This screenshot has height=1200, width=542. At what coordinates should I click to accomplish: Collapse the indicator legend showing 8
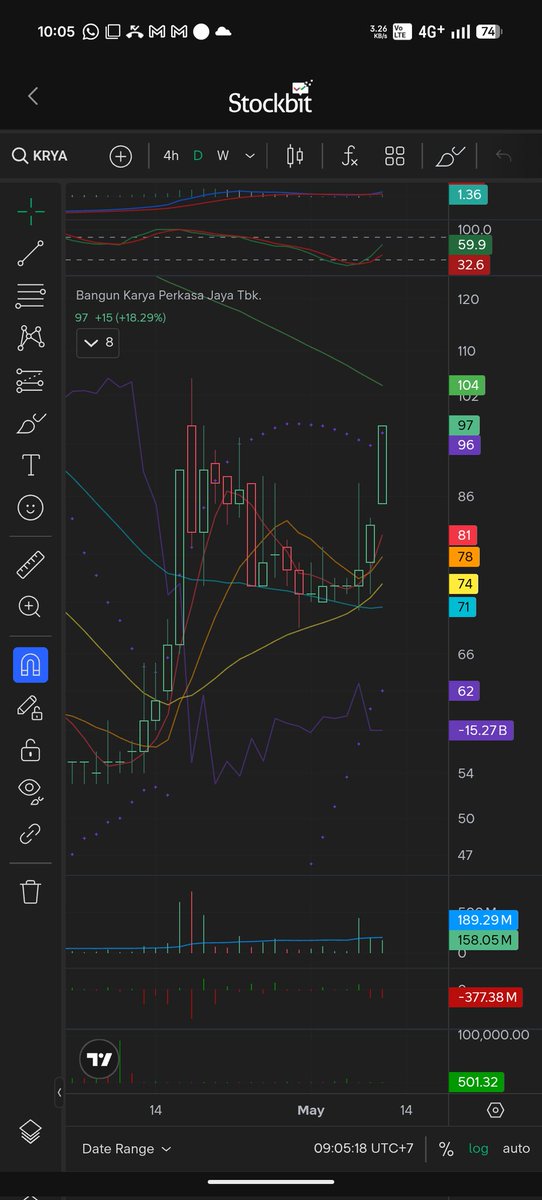click(x=98, y=343)
